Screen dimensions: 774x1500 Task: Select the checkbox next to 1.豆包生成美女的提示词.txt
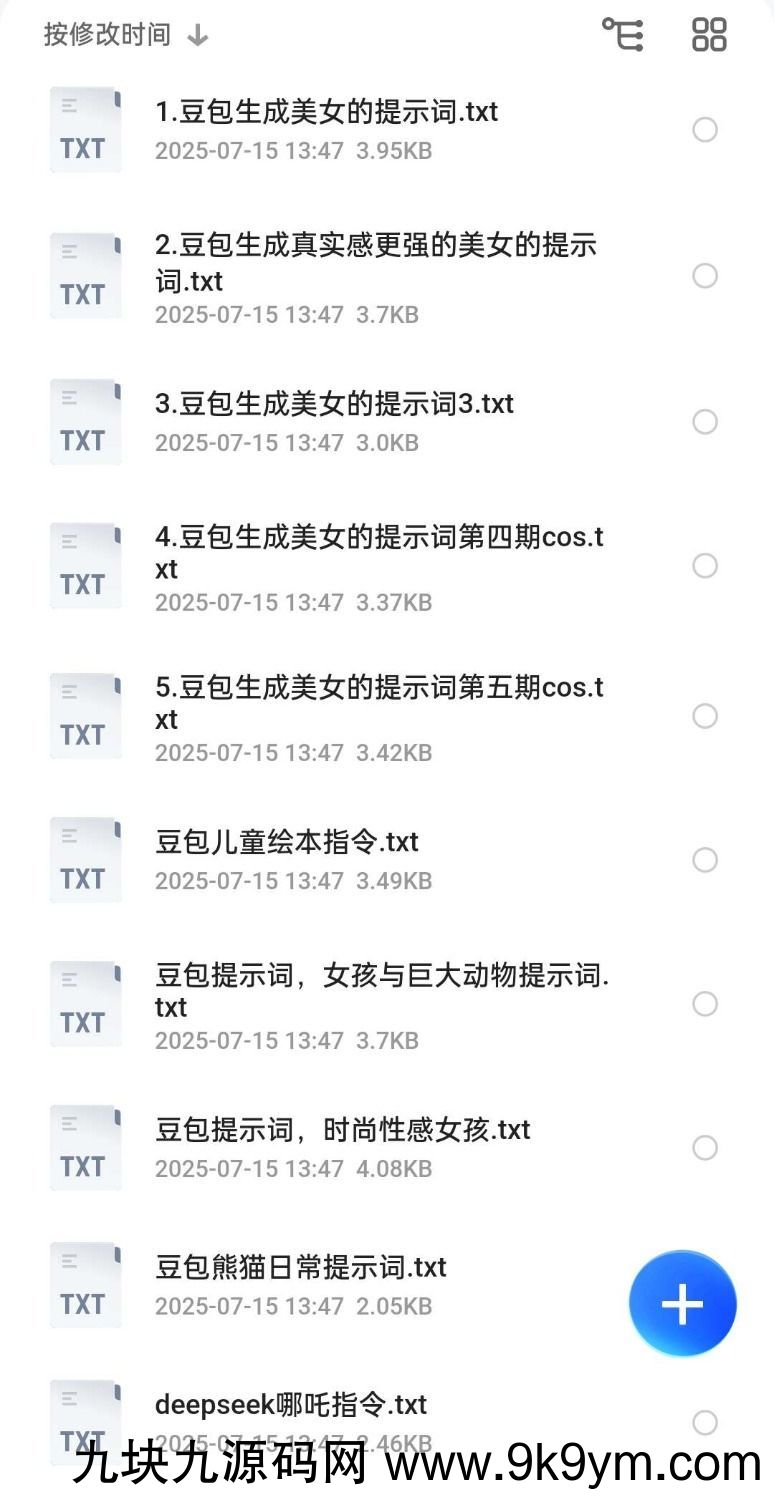click(x=706, y=130)
